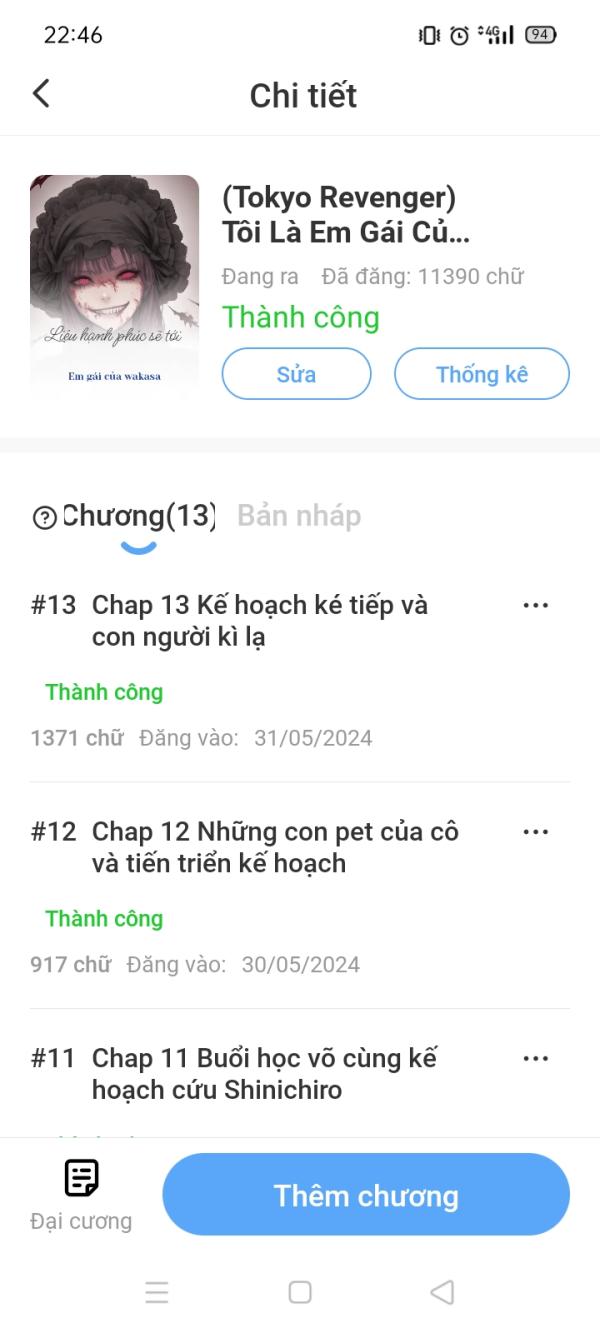Select the Chương(13) tab
Viewport: 600px width, 1333px height.
[x=139, y=516]
